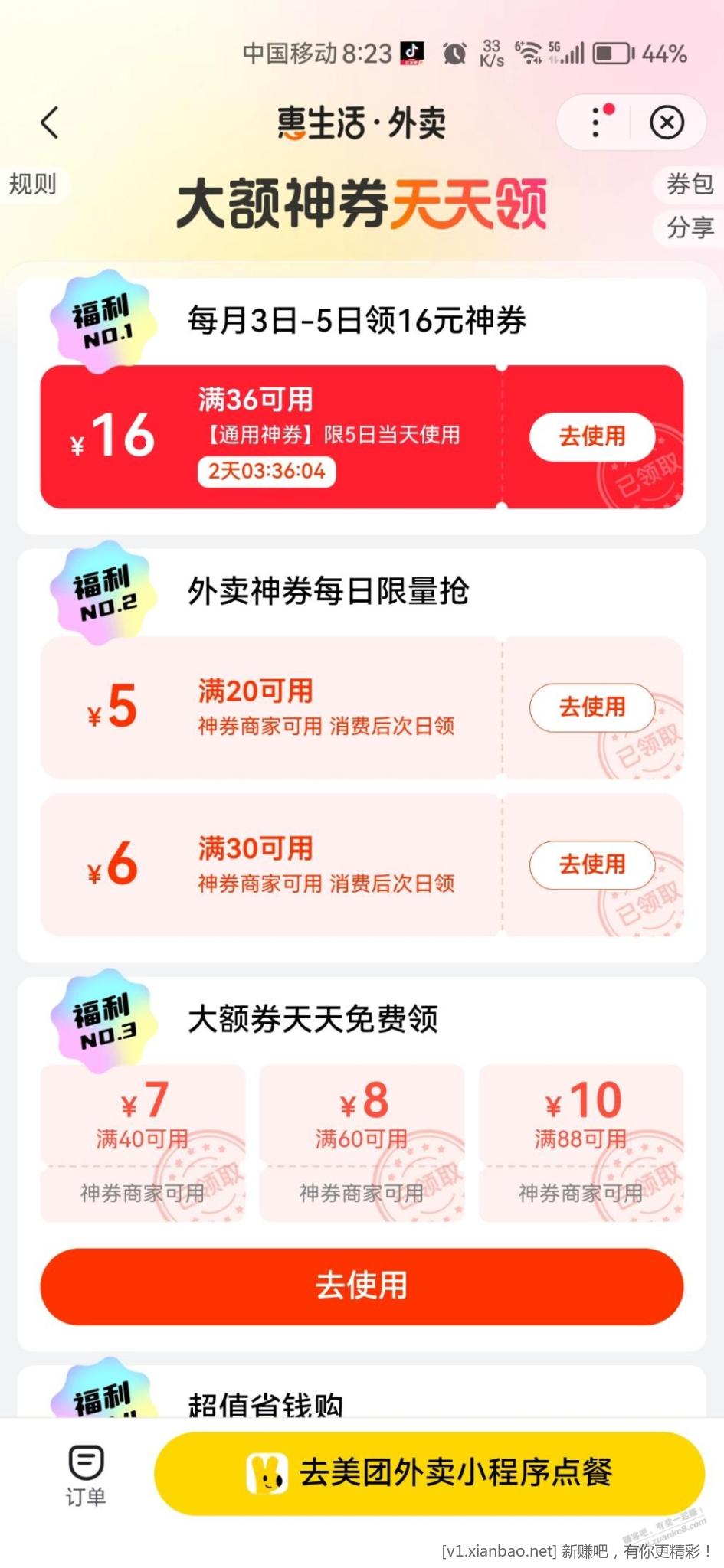Open the 规则 rules page
The height and width of the screenshot is (1568, 724).
(x=33, y=185)
